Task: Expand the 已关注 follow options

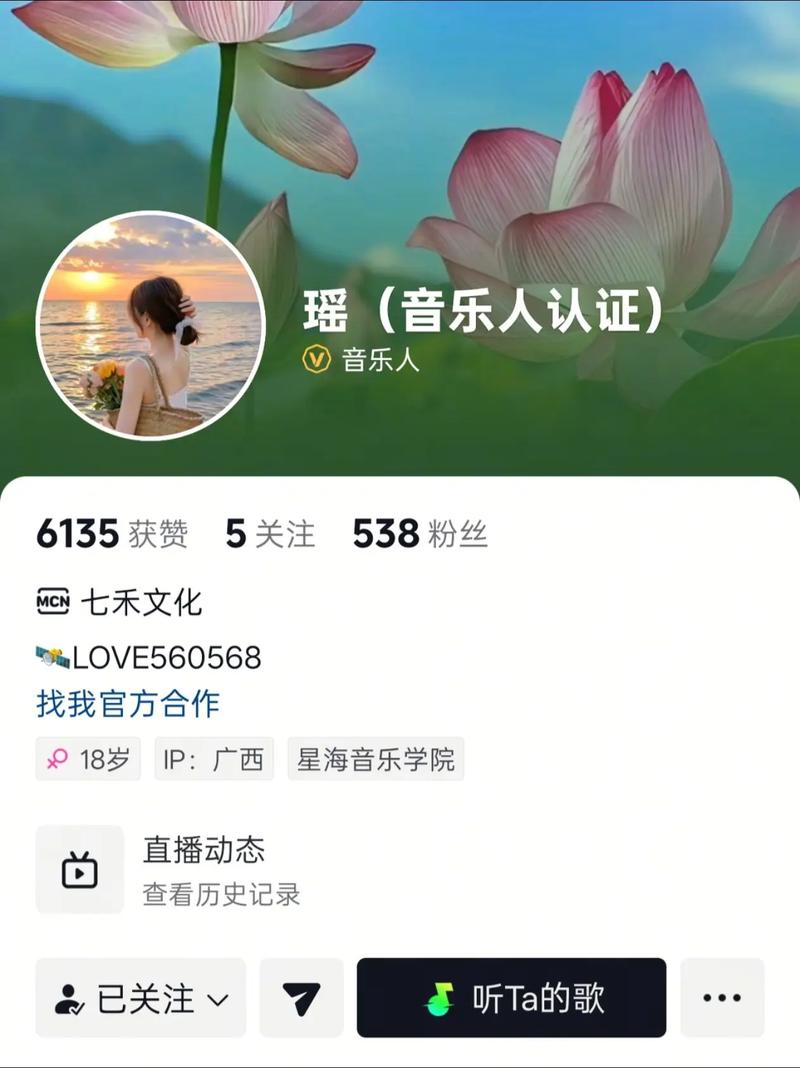Action: [141, 998]
